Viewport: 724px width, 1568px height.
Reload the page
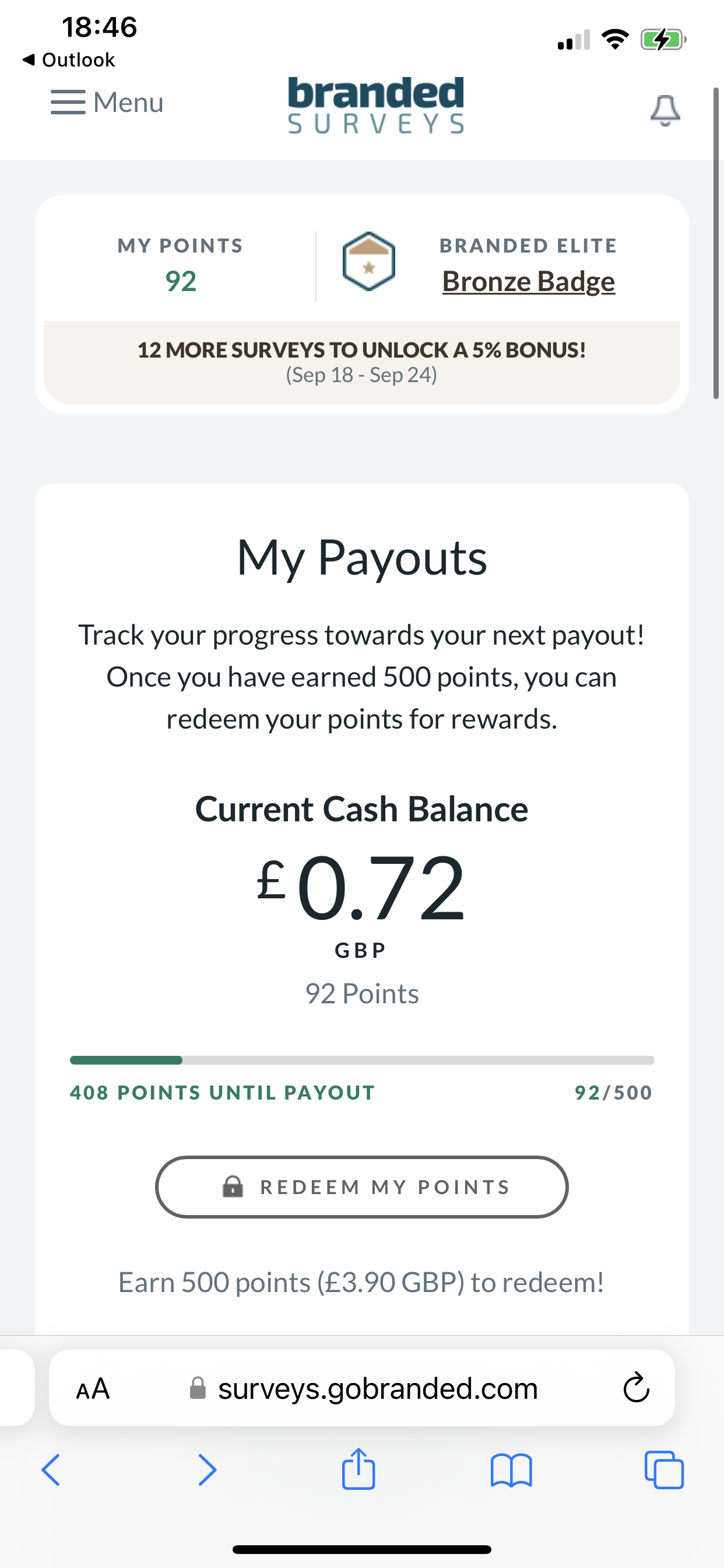pos(637,1388)
